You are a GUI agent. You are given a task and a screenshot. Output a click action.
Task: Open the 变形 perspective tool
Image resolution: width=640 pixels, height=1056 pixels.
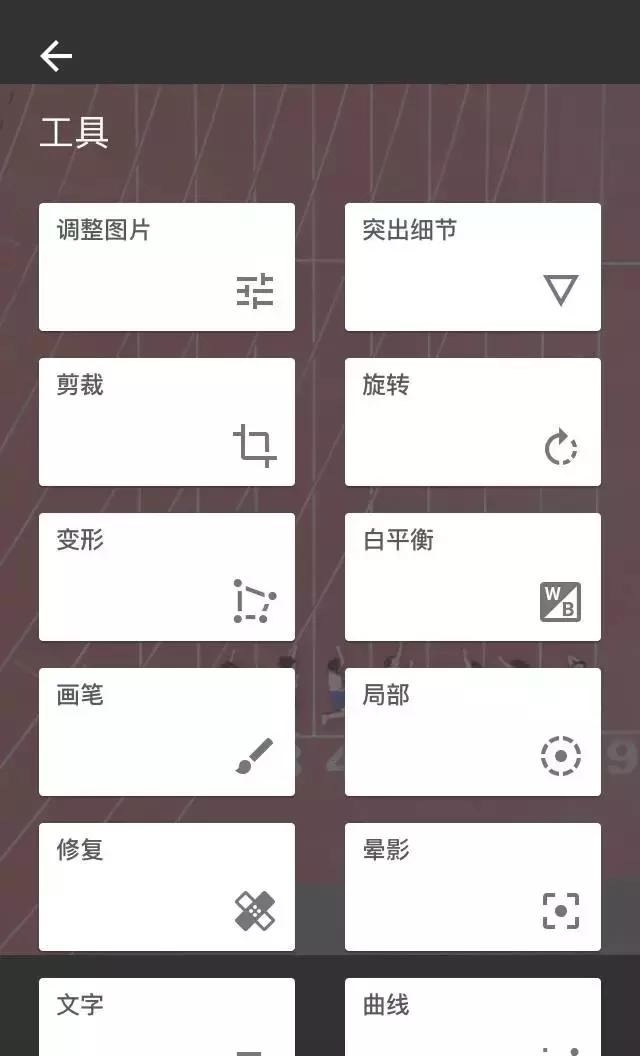[166, 576]
